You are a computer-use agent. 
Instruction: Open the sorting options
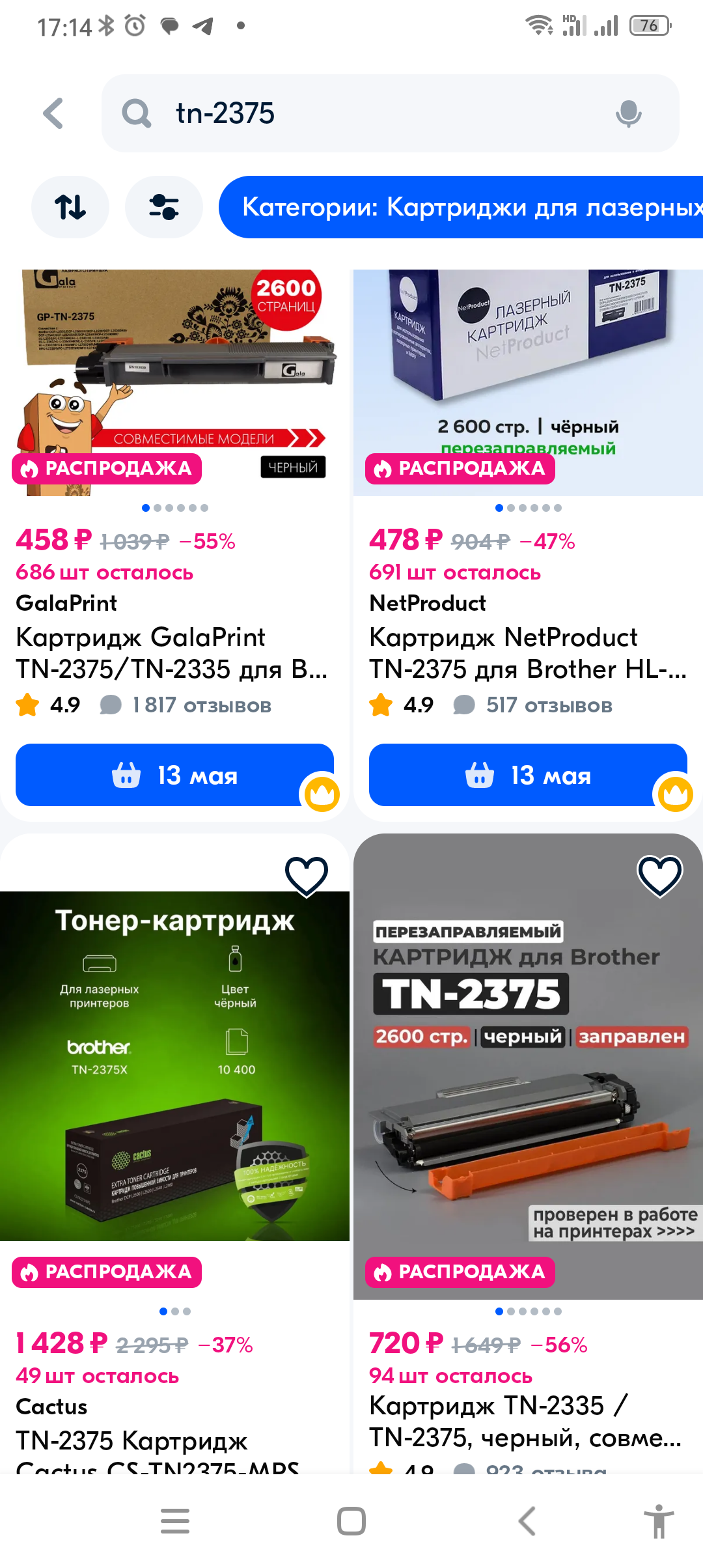click(x=70, y=207)
